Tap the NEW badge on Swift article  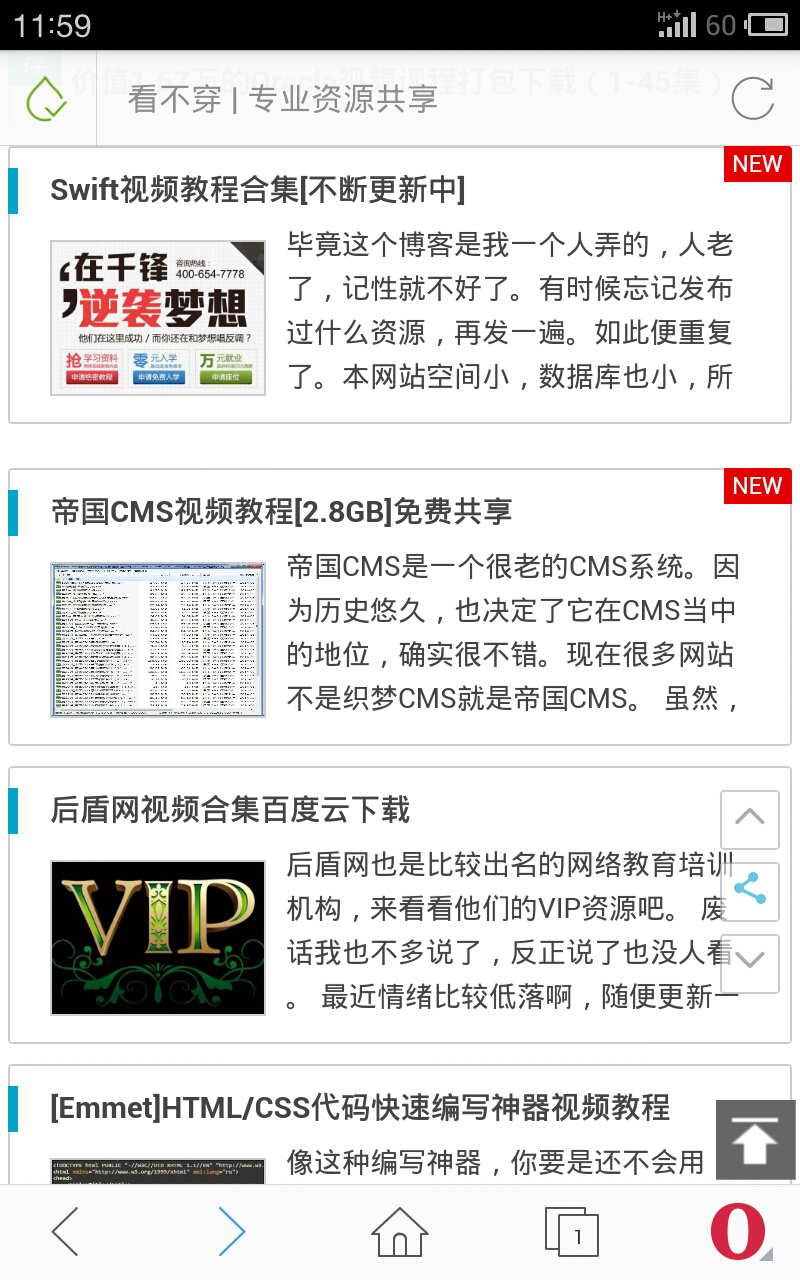coord(757,164)
